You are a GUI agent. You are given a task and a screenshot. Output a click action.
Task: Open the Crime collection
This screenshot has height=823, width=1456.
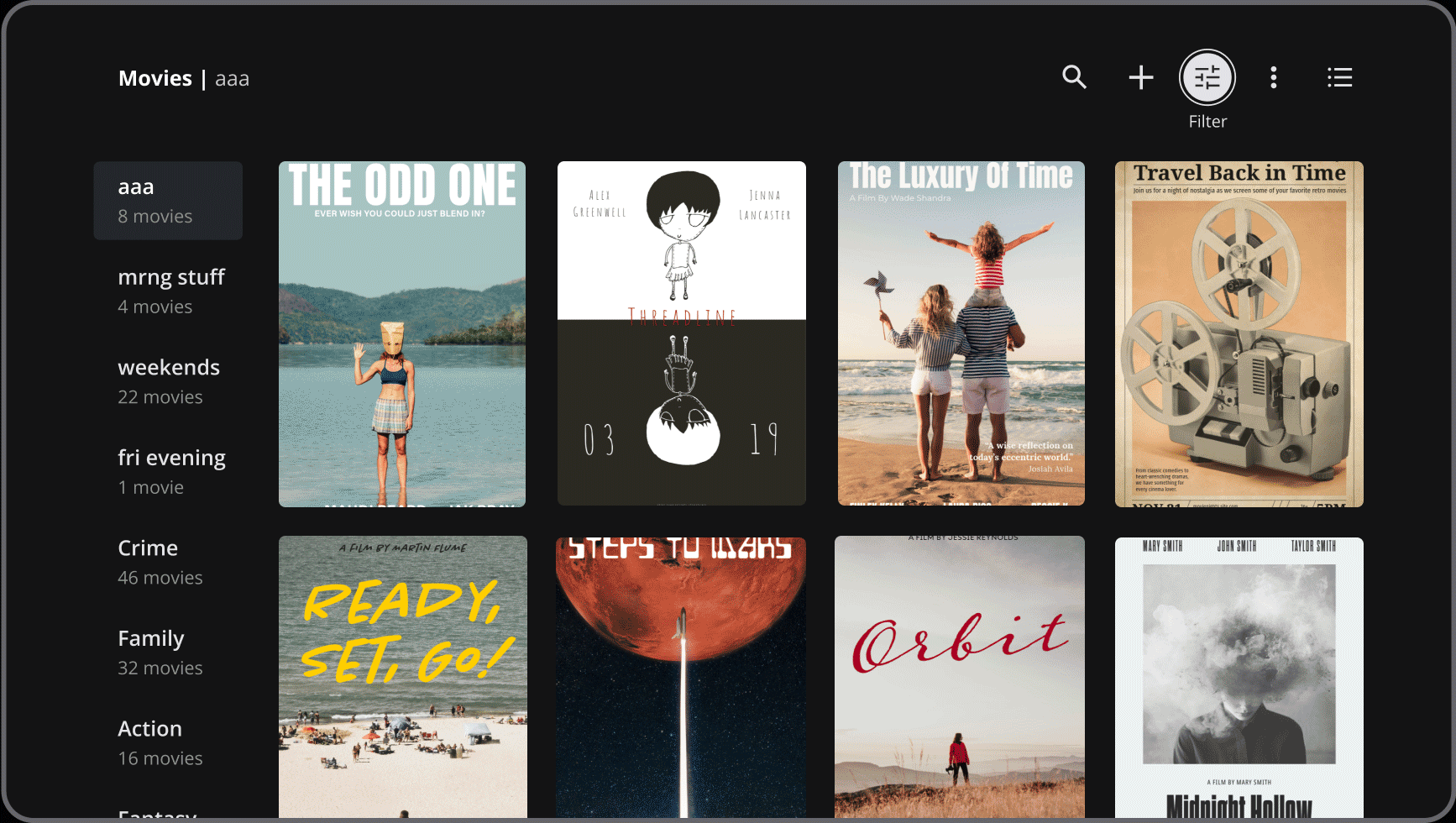160,562
